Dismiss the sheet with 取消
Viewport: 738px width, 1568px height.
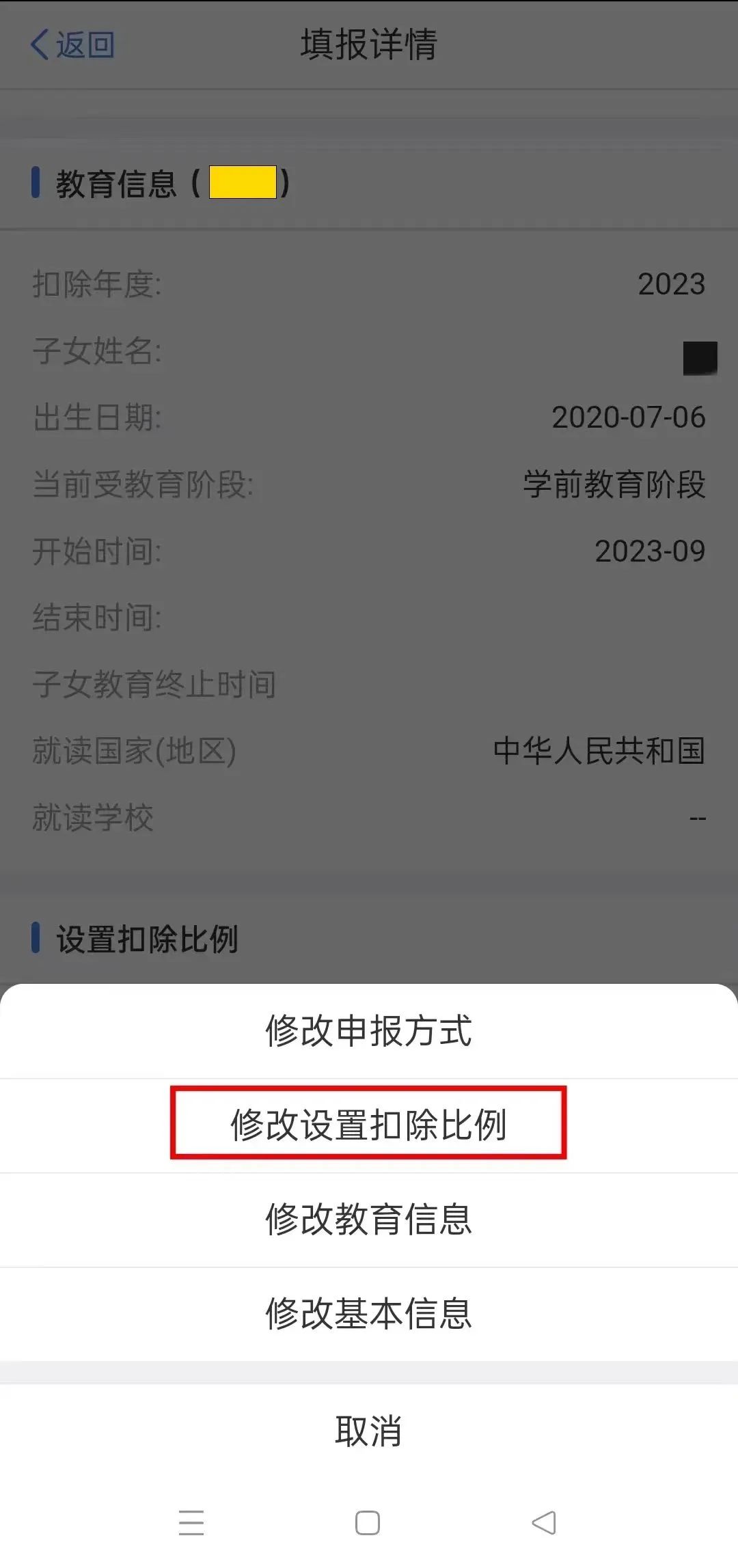(368, 1430)
